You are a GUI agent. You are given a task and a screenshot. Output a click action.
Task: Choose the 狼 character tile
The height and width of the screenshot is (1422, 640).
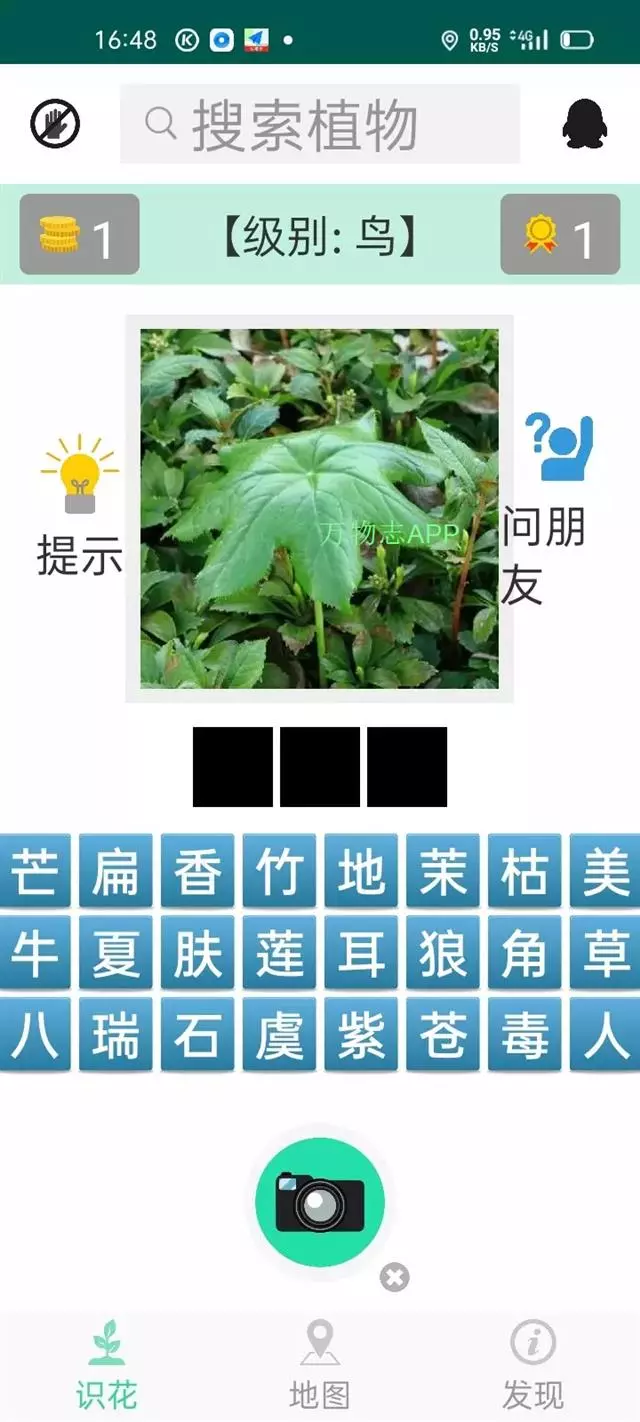[x=443, y=953]
